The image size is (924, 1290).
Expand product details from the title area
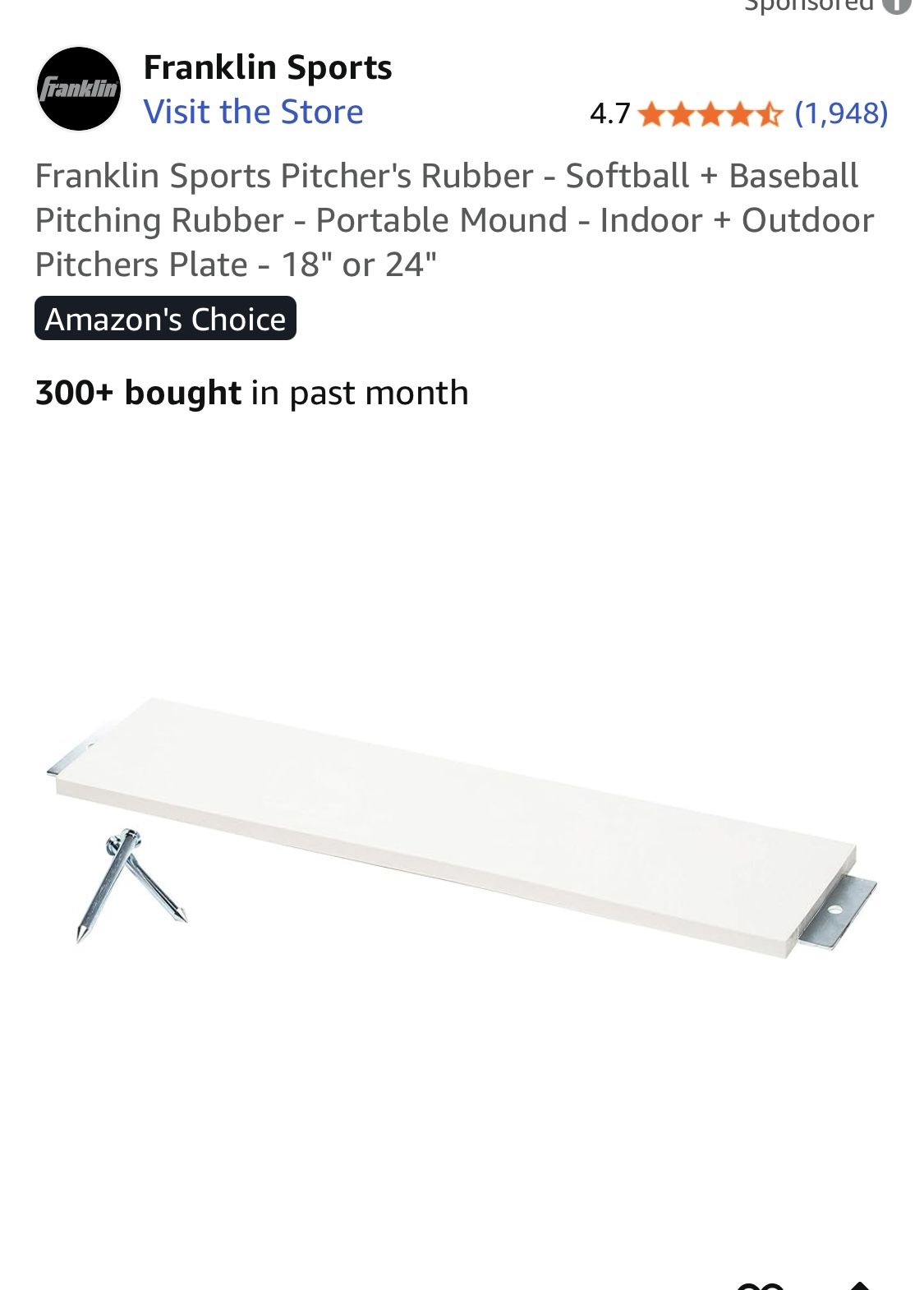tap(454, 219)
